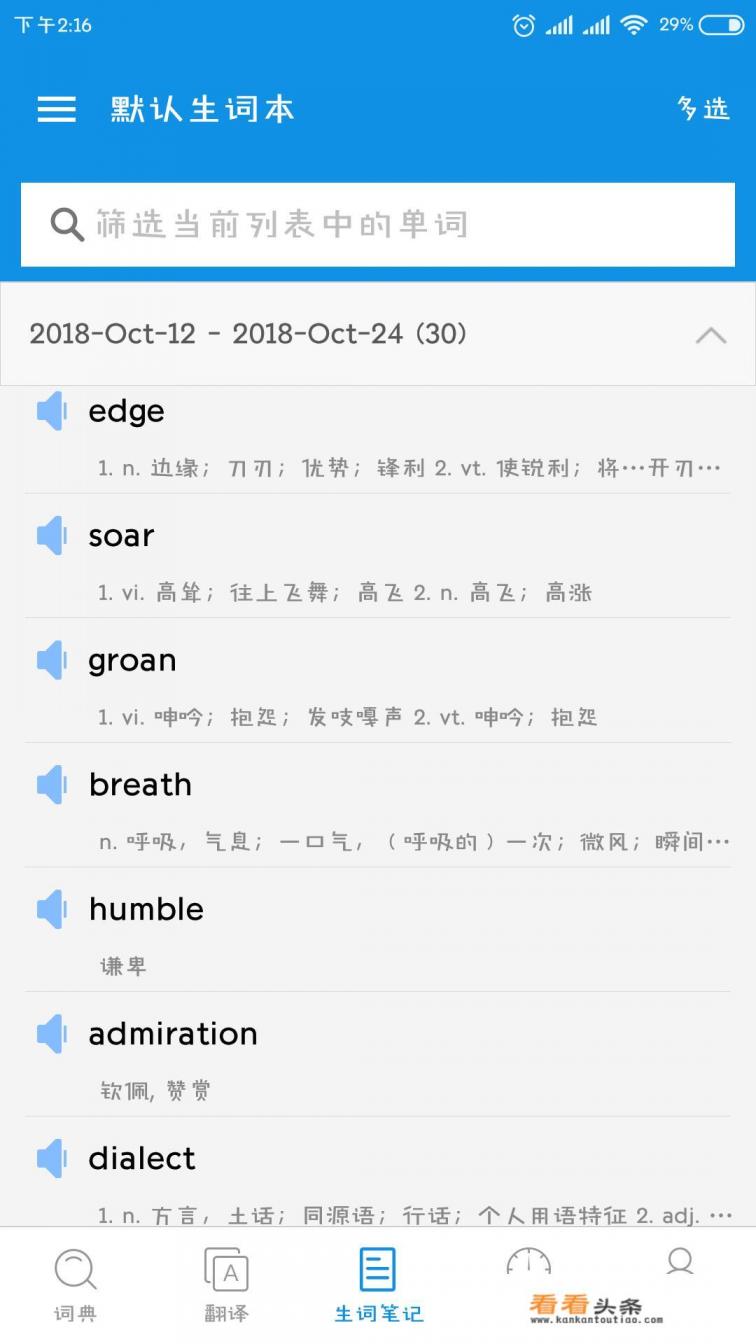Image resolution: width=756 pixels, height=1344 pixels.
Task: Switch to the 词典 dictionary tab
Action: click(75, 1281)
